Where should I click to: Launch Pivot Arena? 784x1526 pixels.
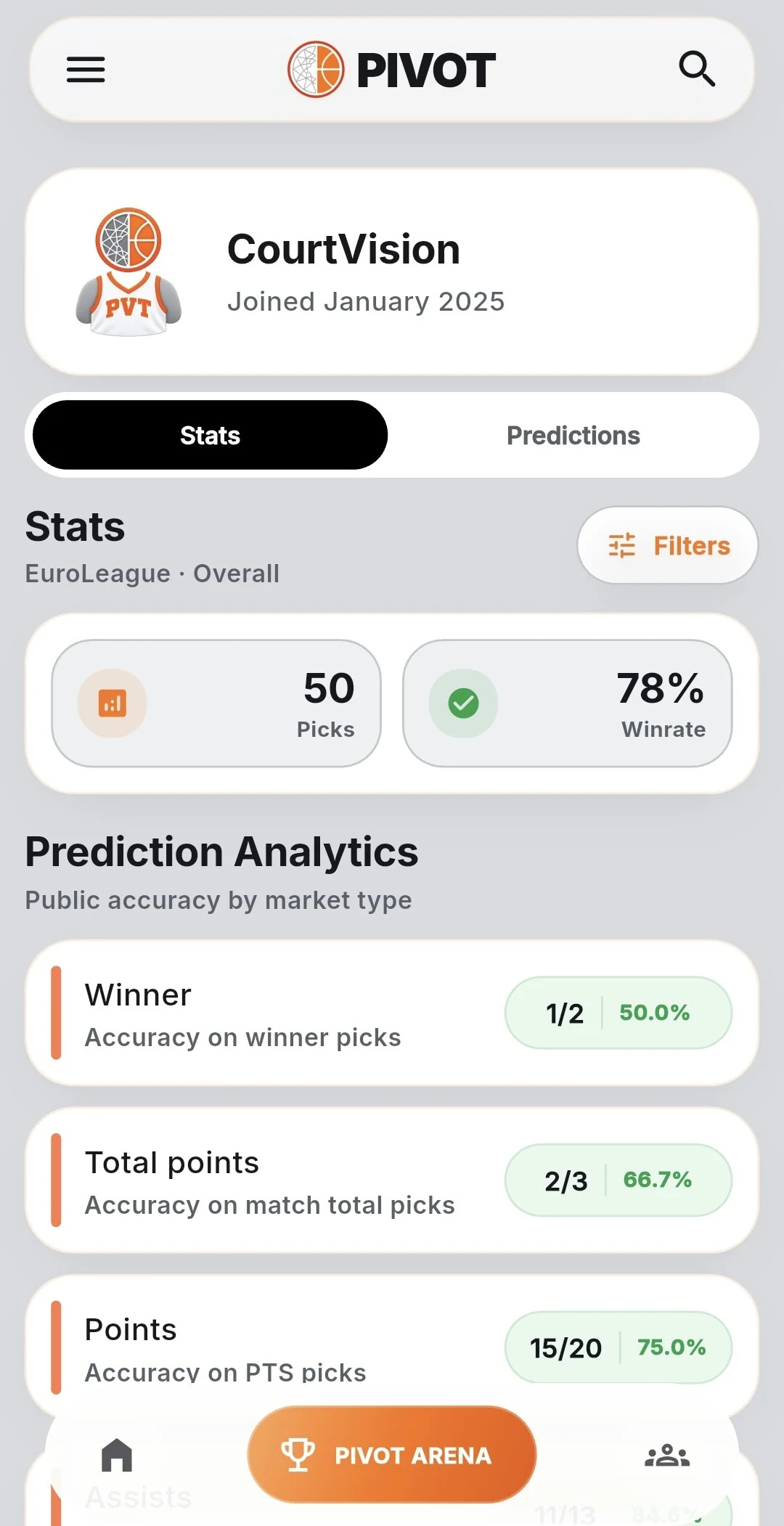click(x=392, y=1455)
